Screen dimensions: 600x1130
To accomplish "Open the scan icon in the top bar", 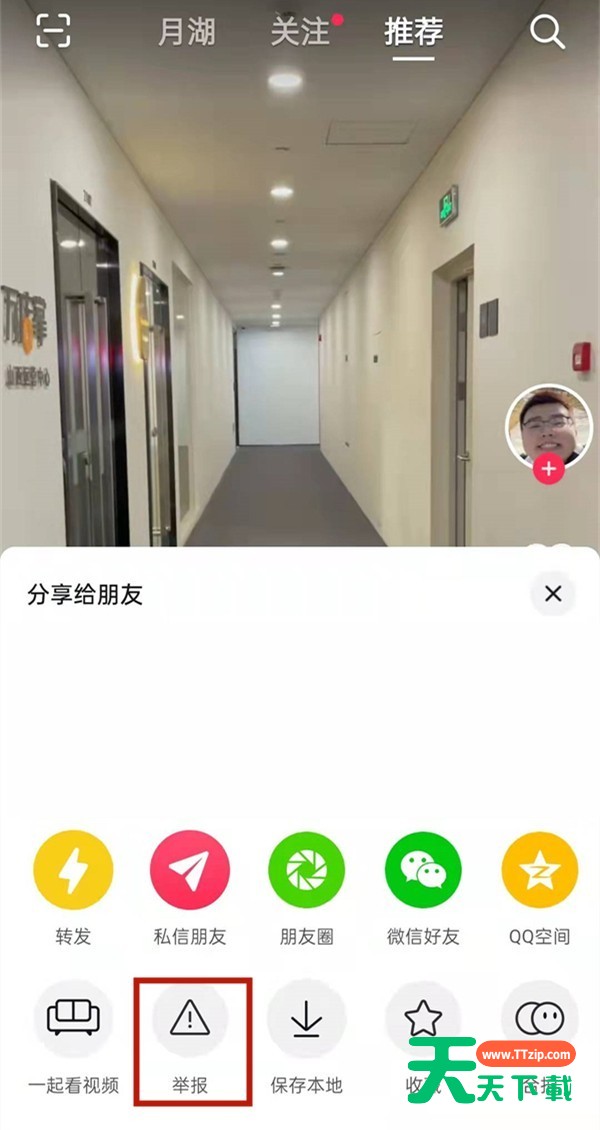I will pos(54,32).
